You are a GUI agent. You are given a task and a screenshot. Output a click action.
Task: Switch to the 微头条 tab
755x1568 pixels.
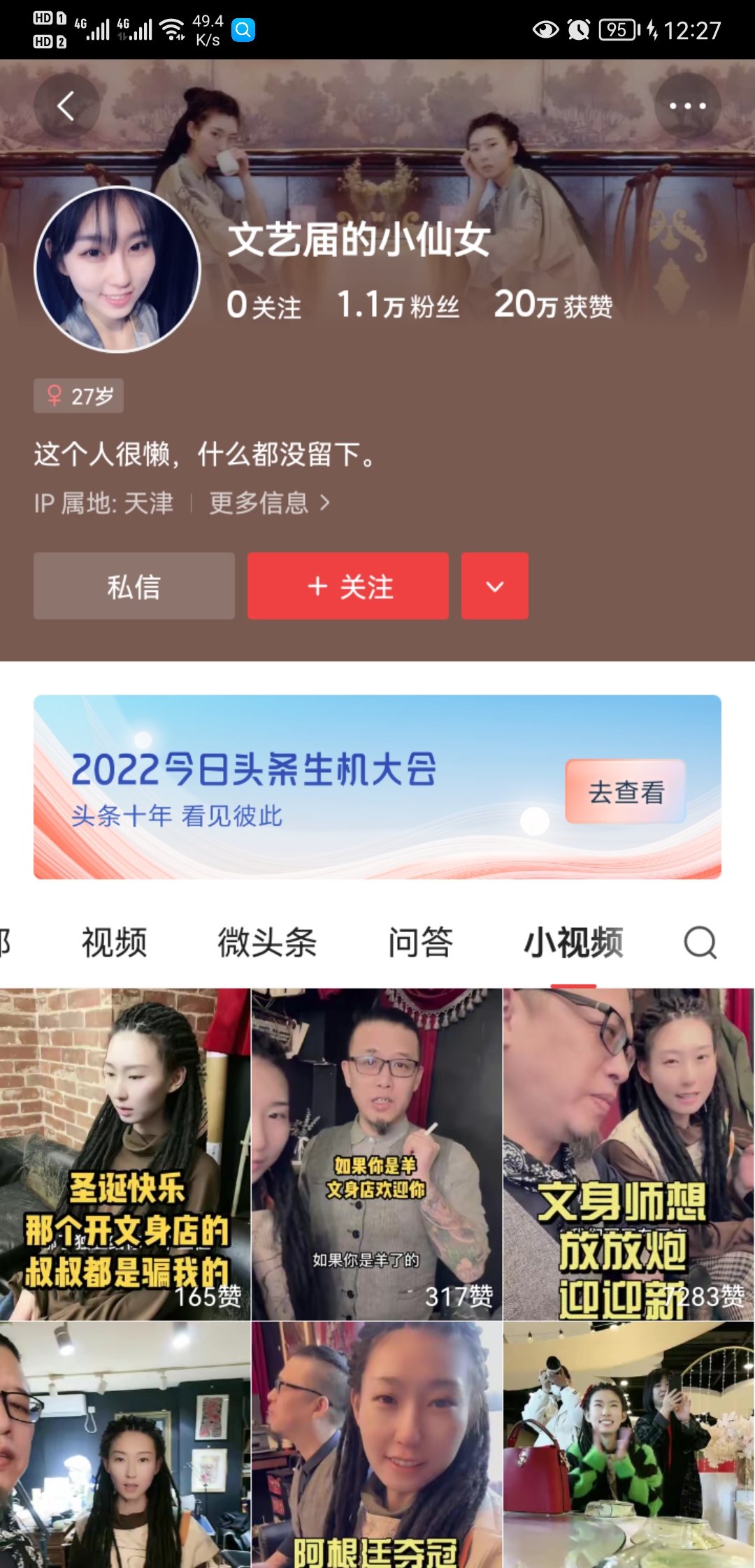pos(267,942)
